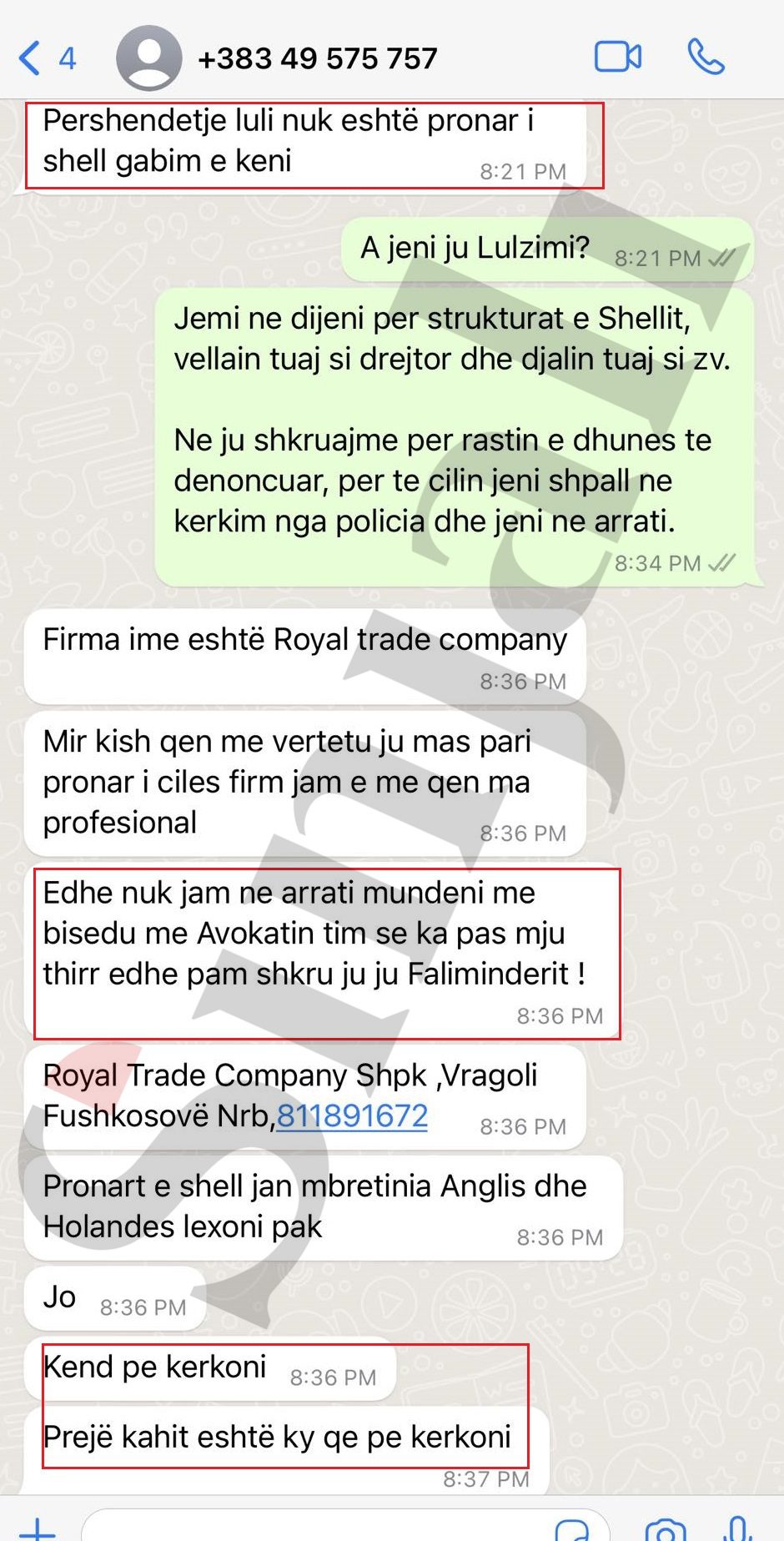Open the linked number 811891672
This screenshot has width=784, height=1541.
point(352,1116)
